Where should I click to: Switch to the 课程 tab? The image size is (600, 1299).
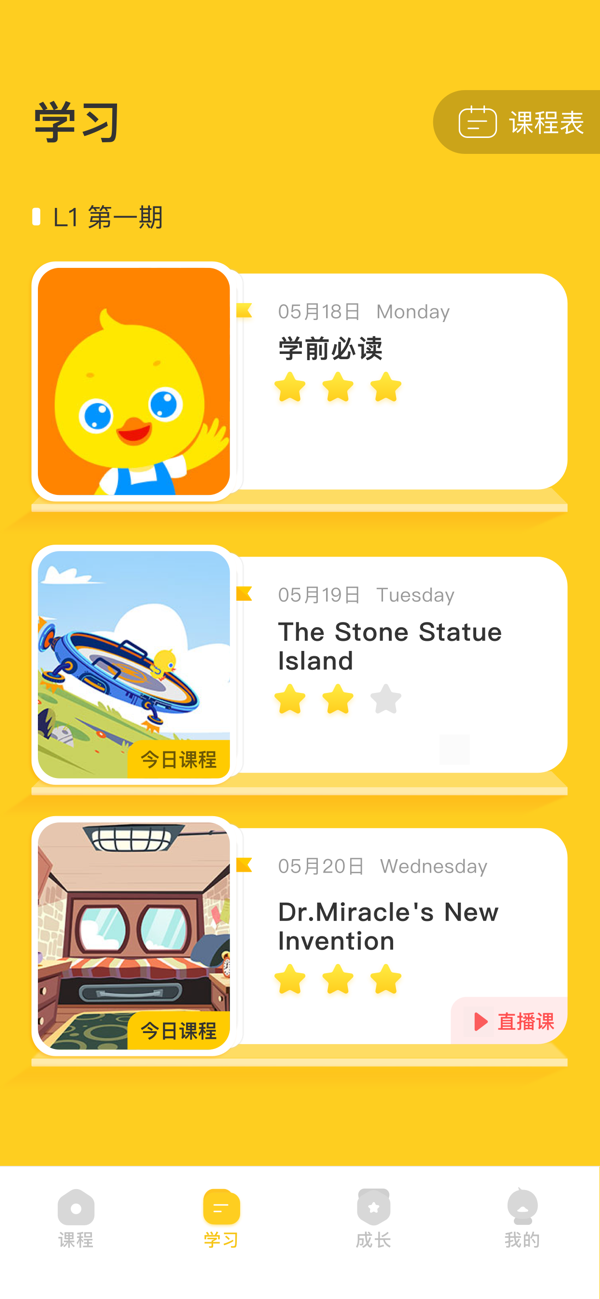[76, 1218]
